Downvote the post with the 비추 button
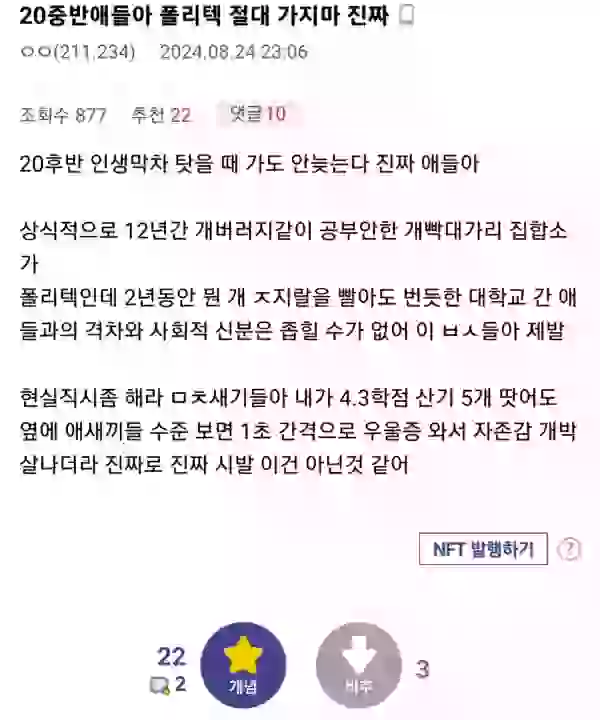The width and height of the screenshot is (600, 720). click(x=358, y=664)
